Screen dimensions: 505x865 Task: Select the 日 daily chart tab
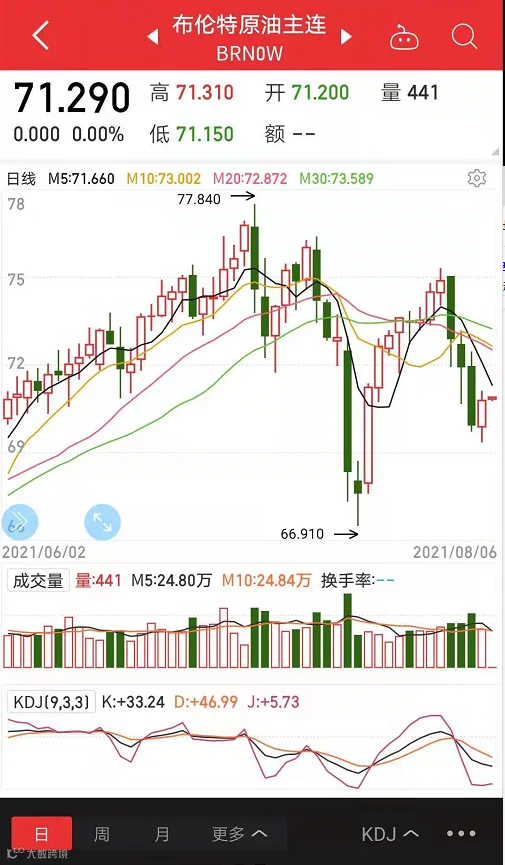tap(41, 834)
